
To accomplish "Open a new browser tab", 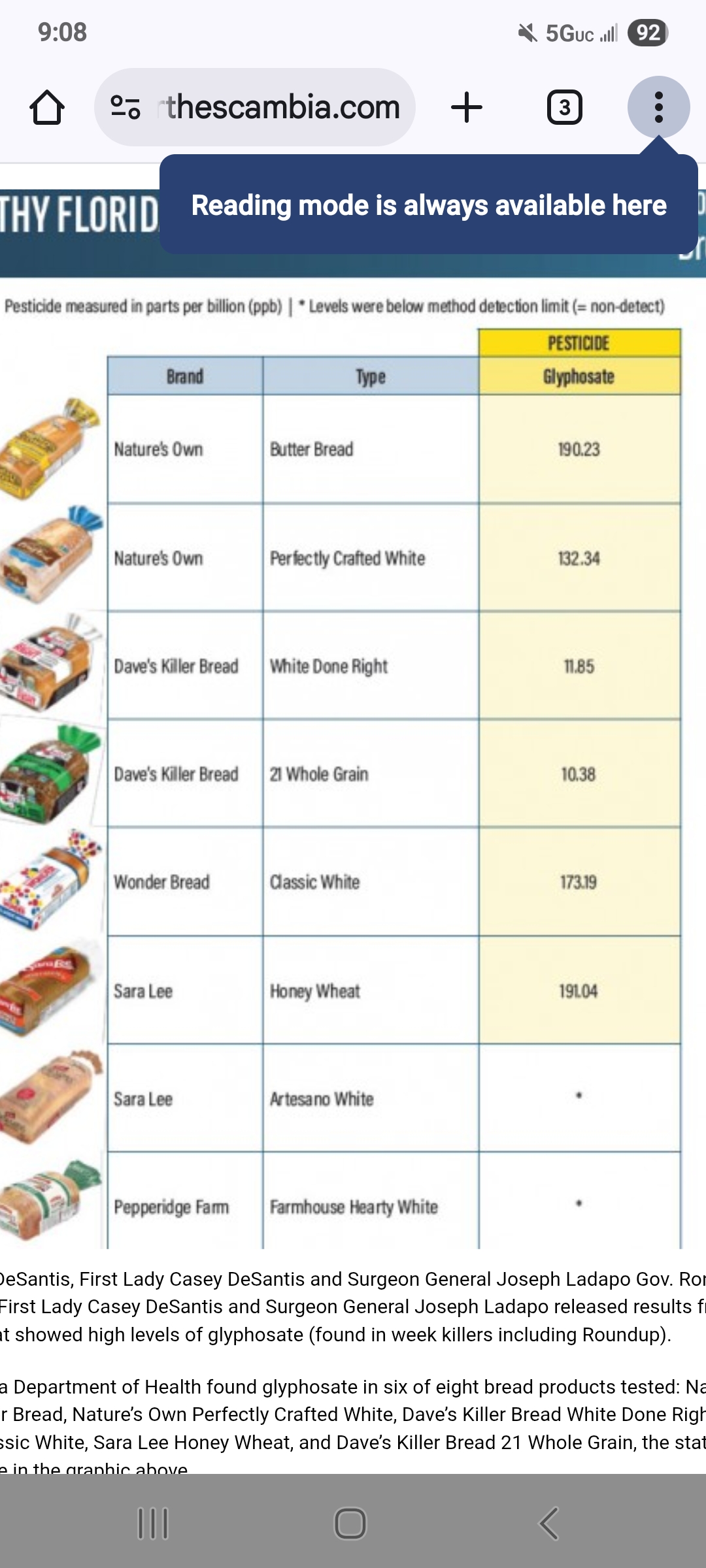I will 467,107.
